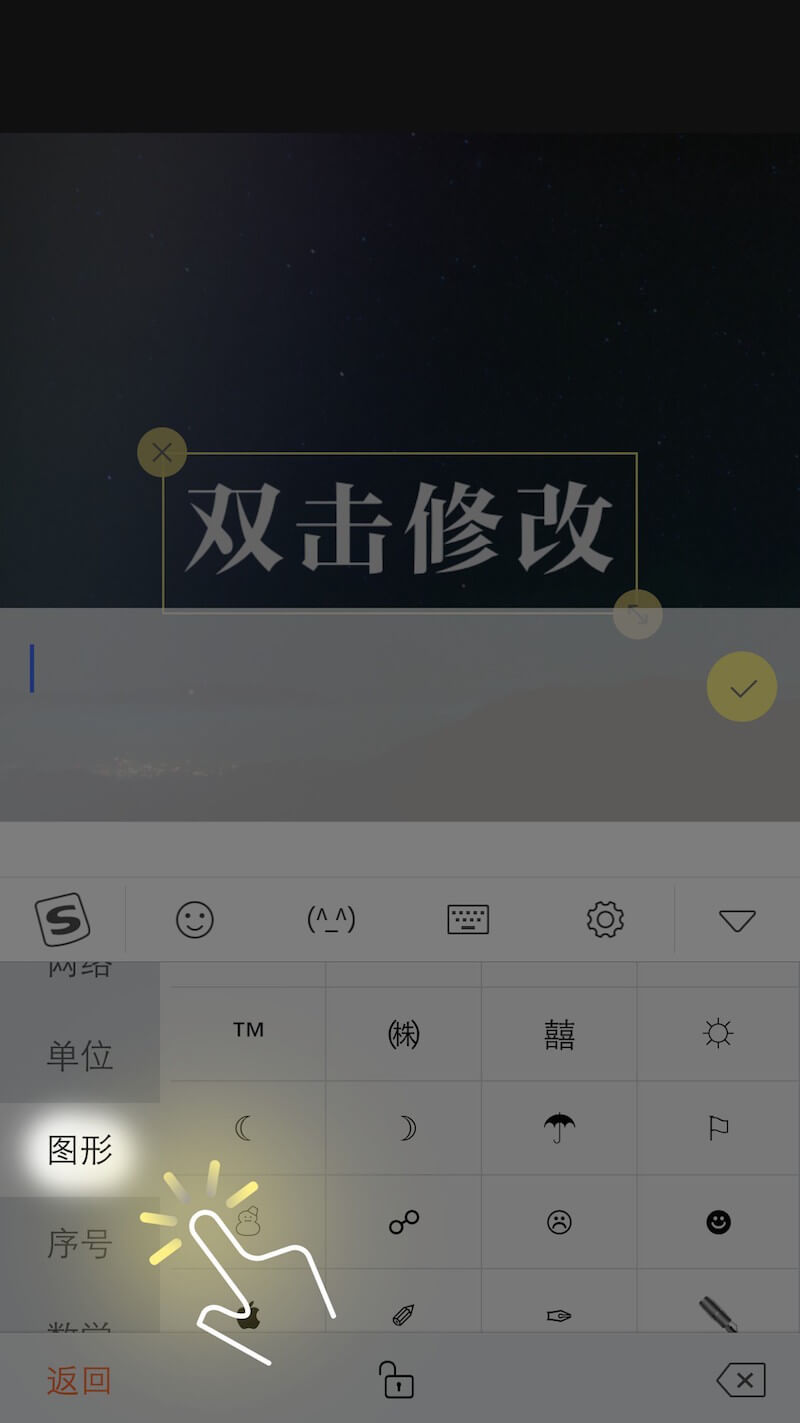800x1423 pixels.
Task: Switch to the keyboard layout picker
Action: click(467, 919)
